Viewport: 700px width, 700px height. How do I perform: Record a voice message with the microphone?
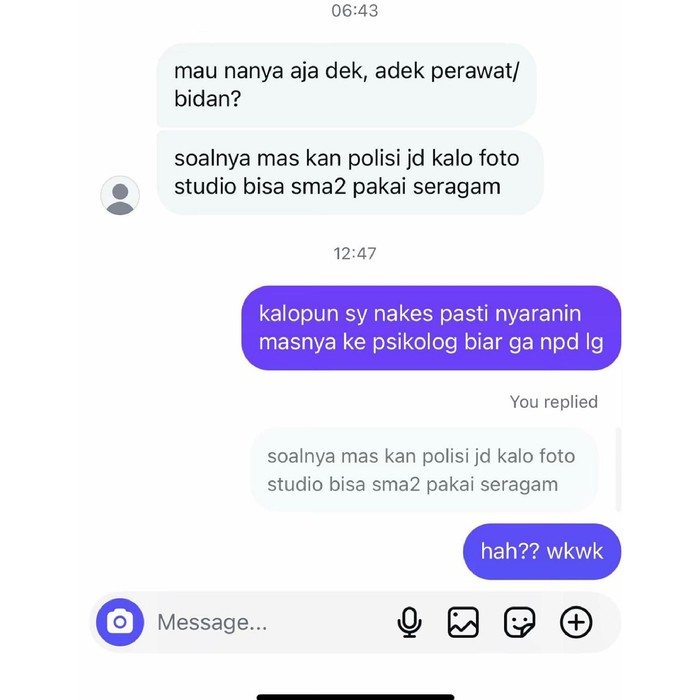[409, 622]
